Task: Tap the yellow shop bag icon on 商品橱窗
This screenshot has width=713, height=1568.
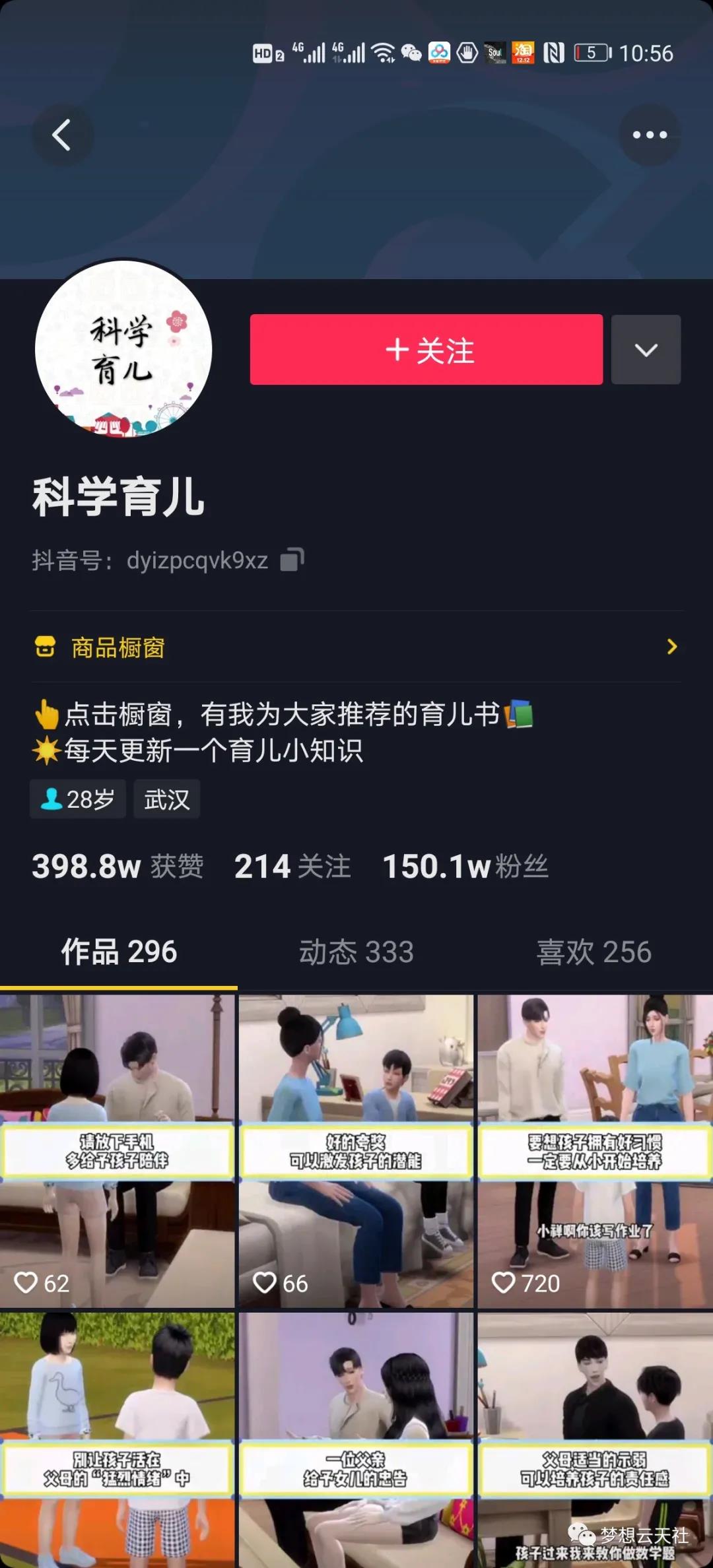Action: point(45,647)
